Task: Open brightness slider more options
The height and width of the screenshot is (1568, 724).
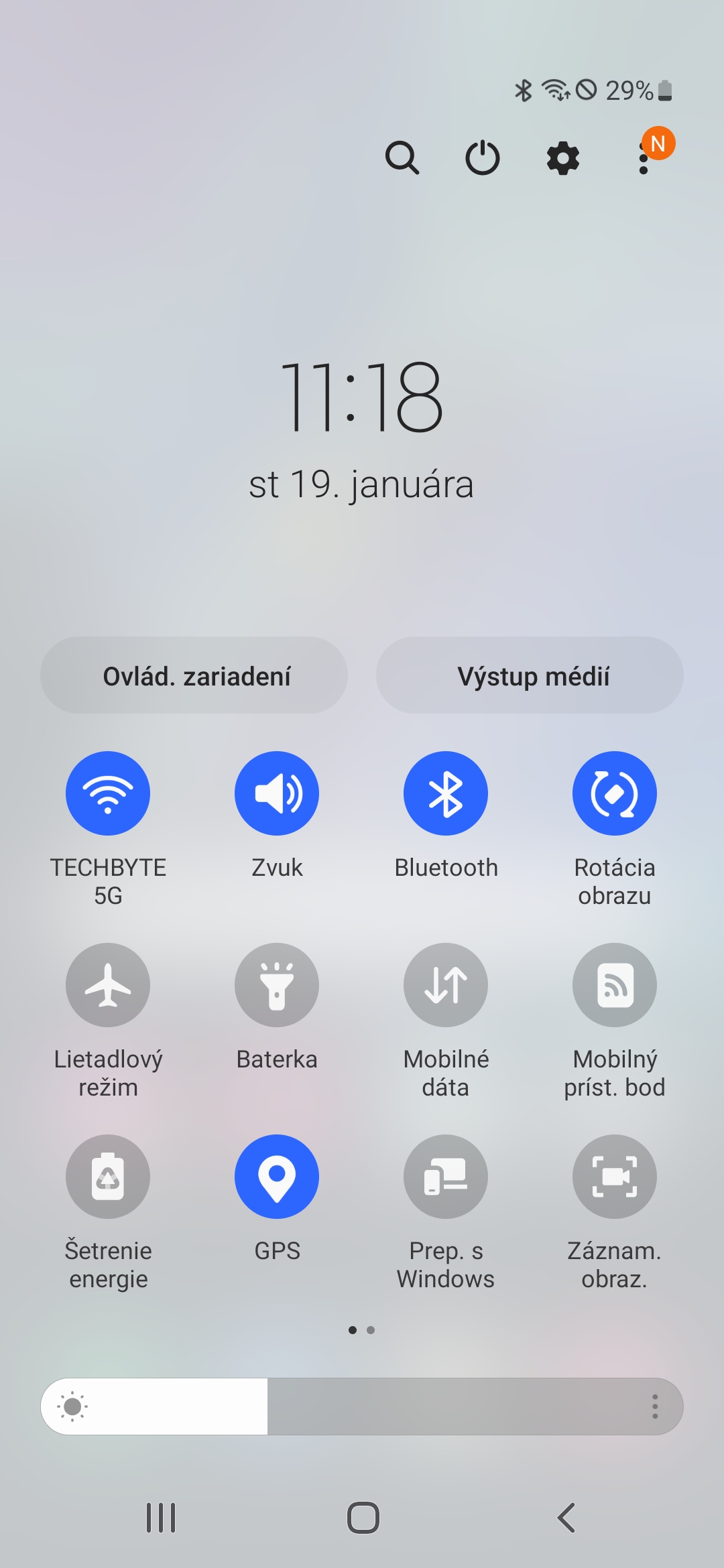Action: point(655,1407)
